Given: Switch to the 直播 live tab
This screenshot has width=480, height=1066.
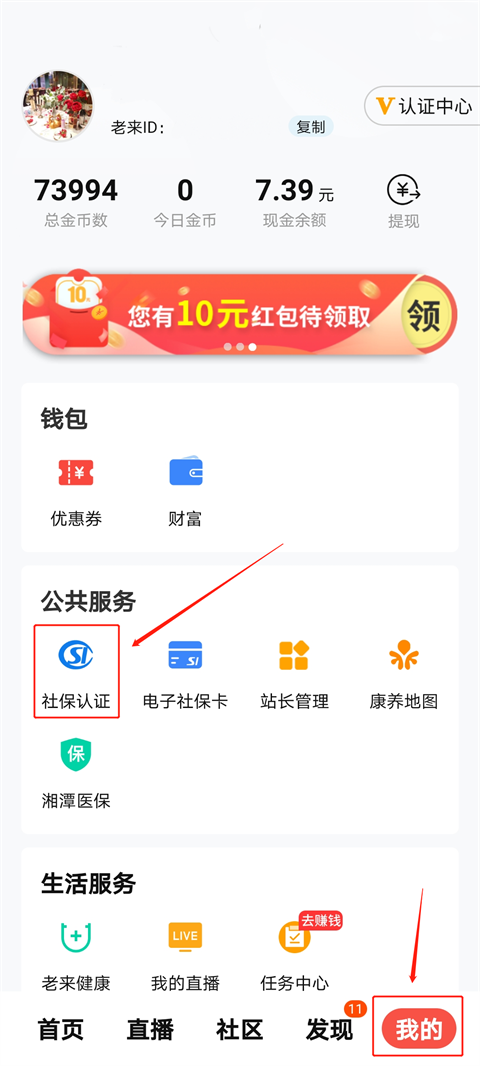Looking at the screenshot, I should (150, 1030).
